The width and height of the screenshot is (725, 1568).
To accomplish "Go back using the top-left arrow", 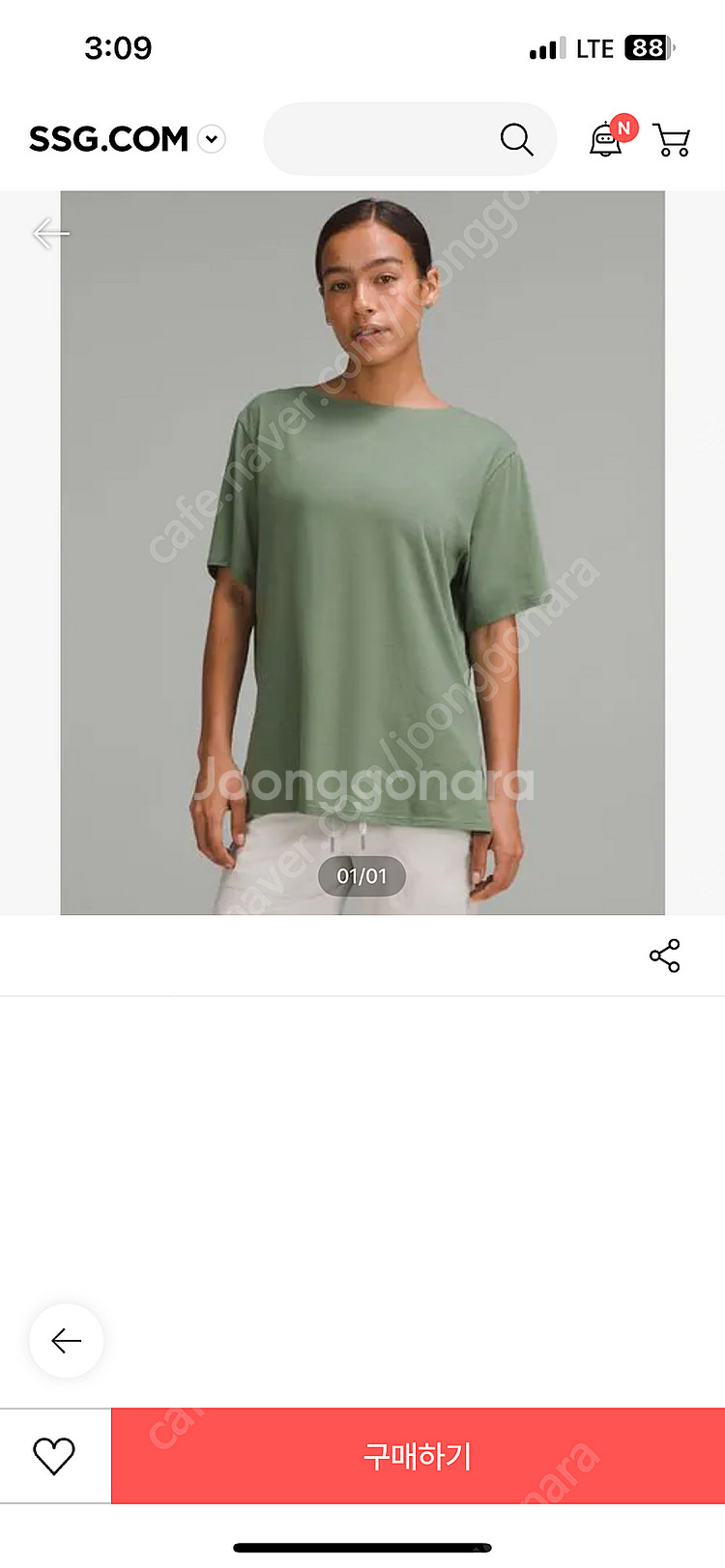I will click(x=50, y=233).
